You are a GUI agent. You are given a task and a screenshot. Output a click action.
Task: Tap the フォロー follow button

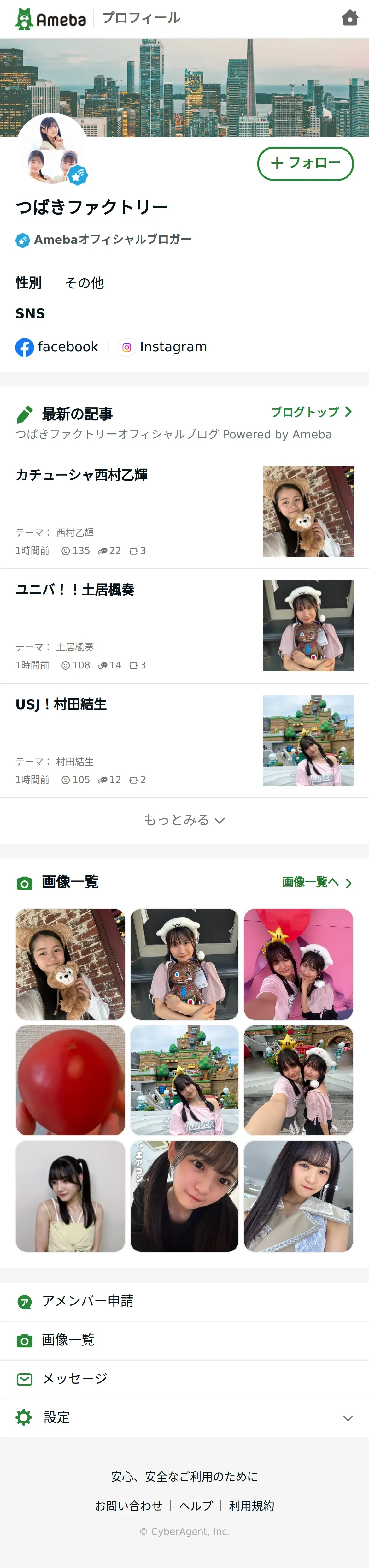(x=305, y=163)
